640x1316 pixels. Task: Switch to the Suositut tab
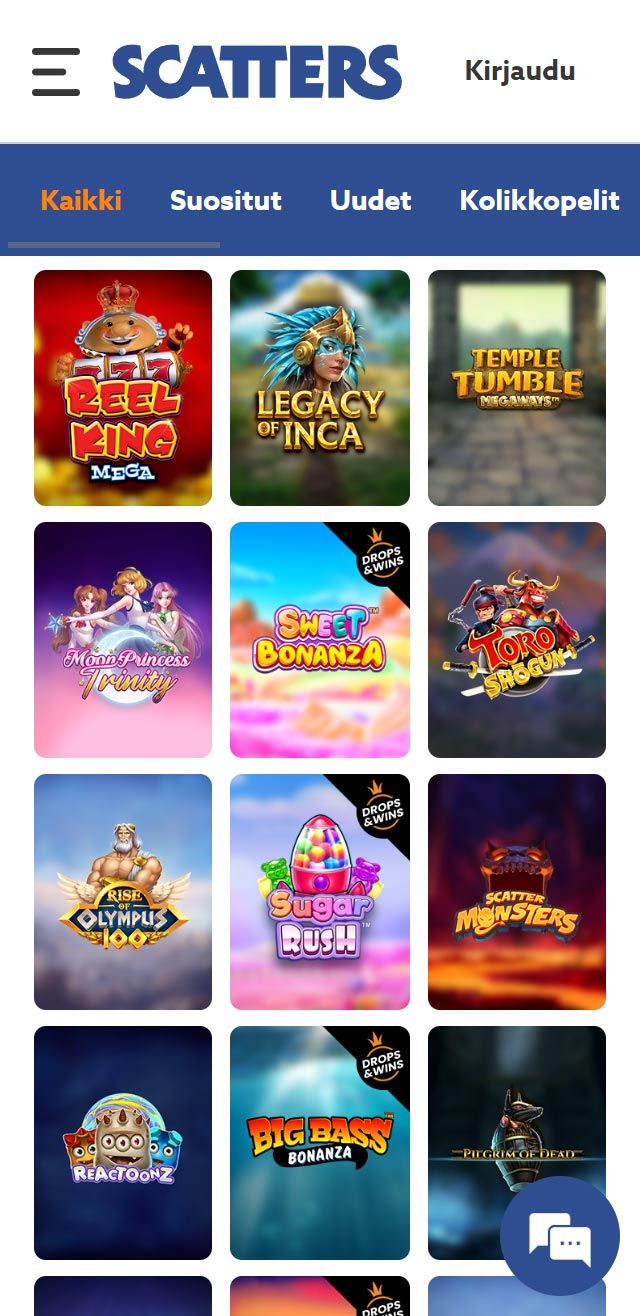tap(225, 200)
